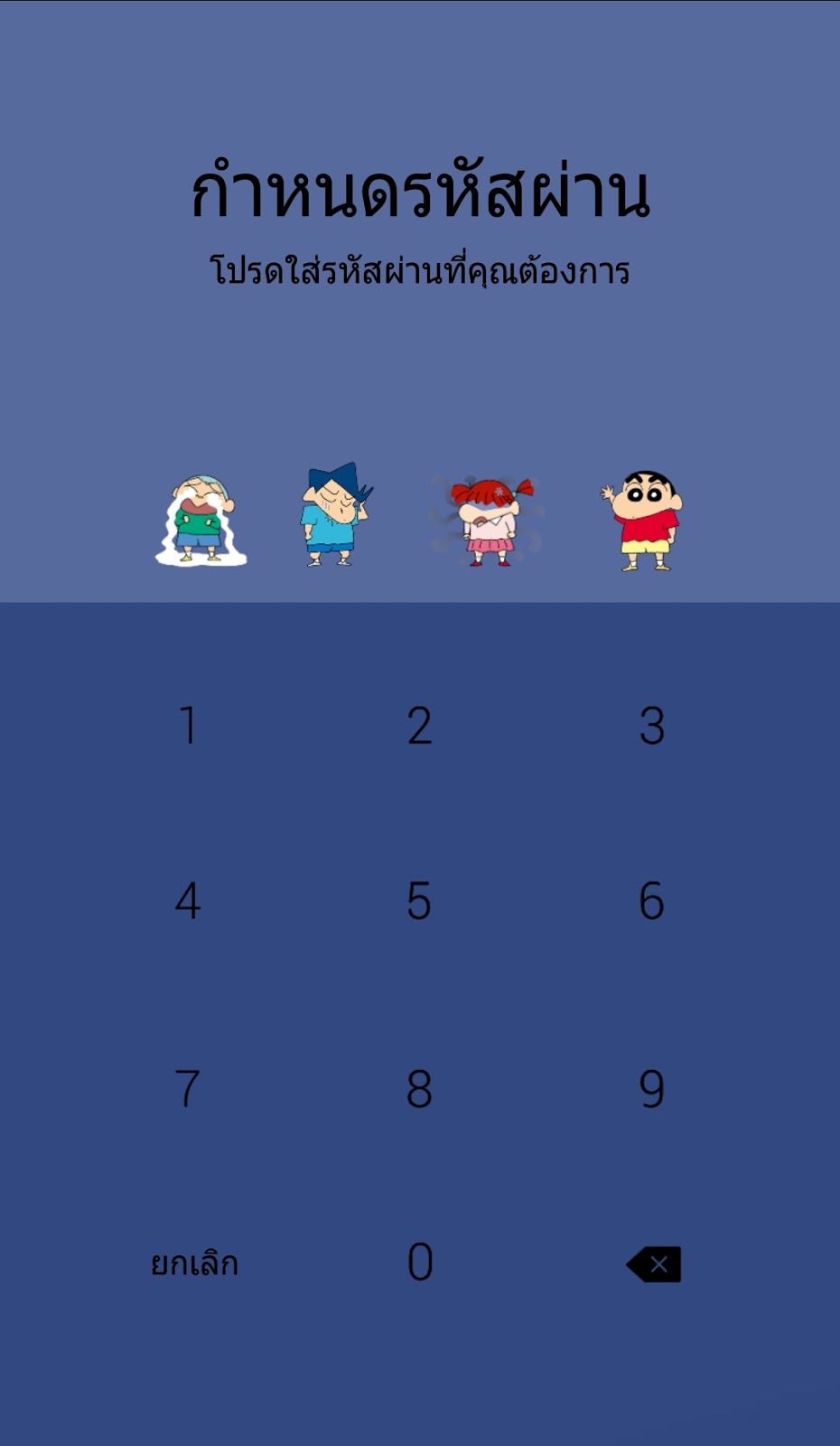Image resolution: width=840 pixels, height=1446 pixels.
Task: Tap the number 6 key
Action: click(x=651, y=901)
